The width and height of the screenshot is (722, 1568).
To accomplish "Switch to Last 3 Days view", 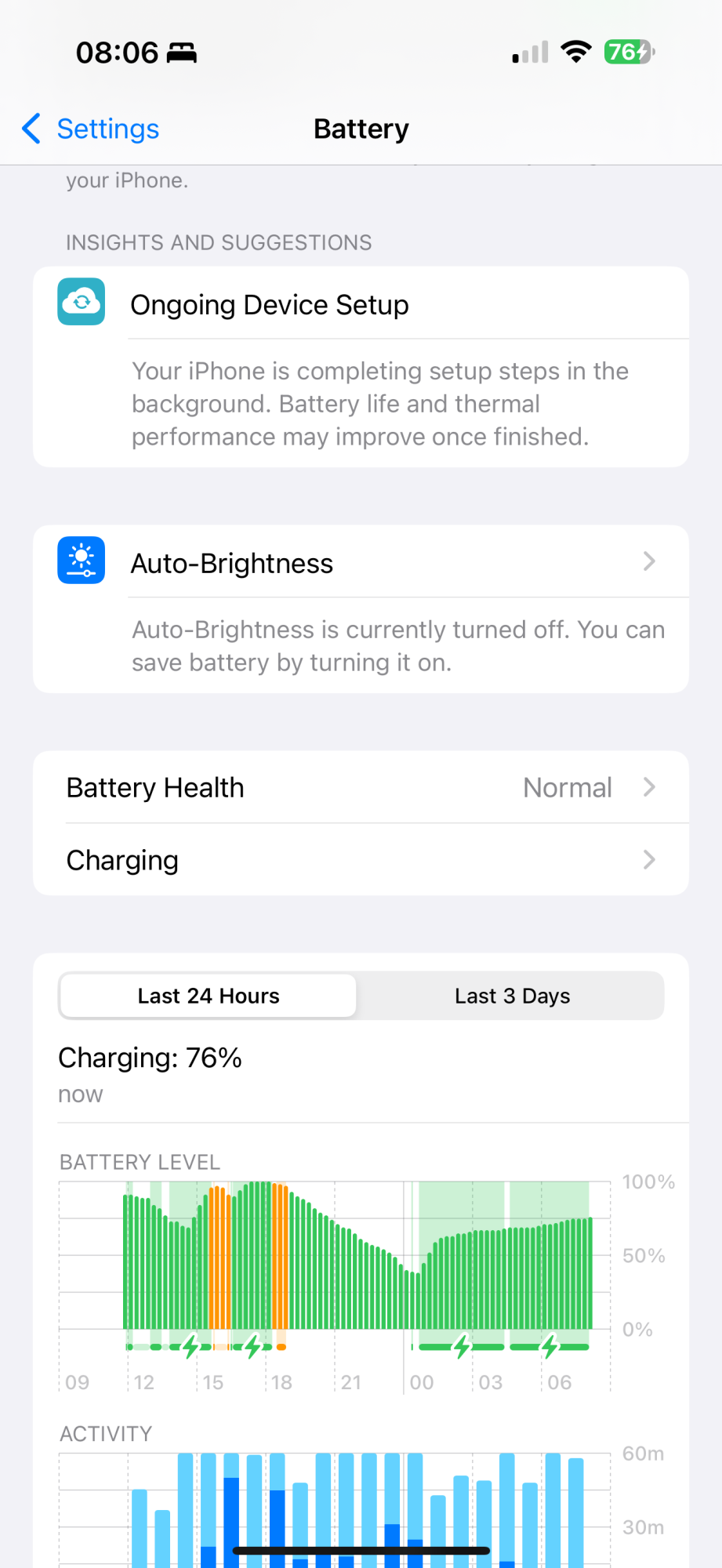I will pos(512,996).
